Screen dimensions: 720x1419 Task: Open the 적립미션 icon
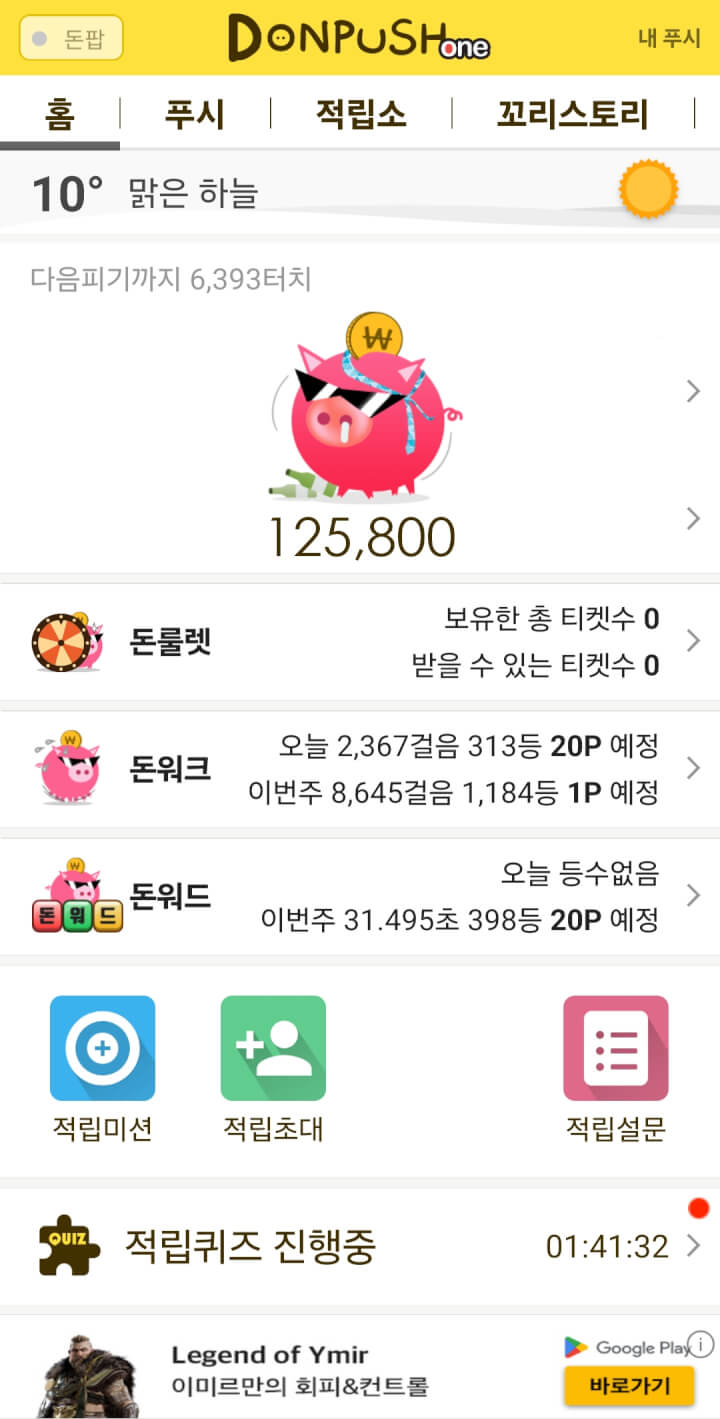(102, 1048)
